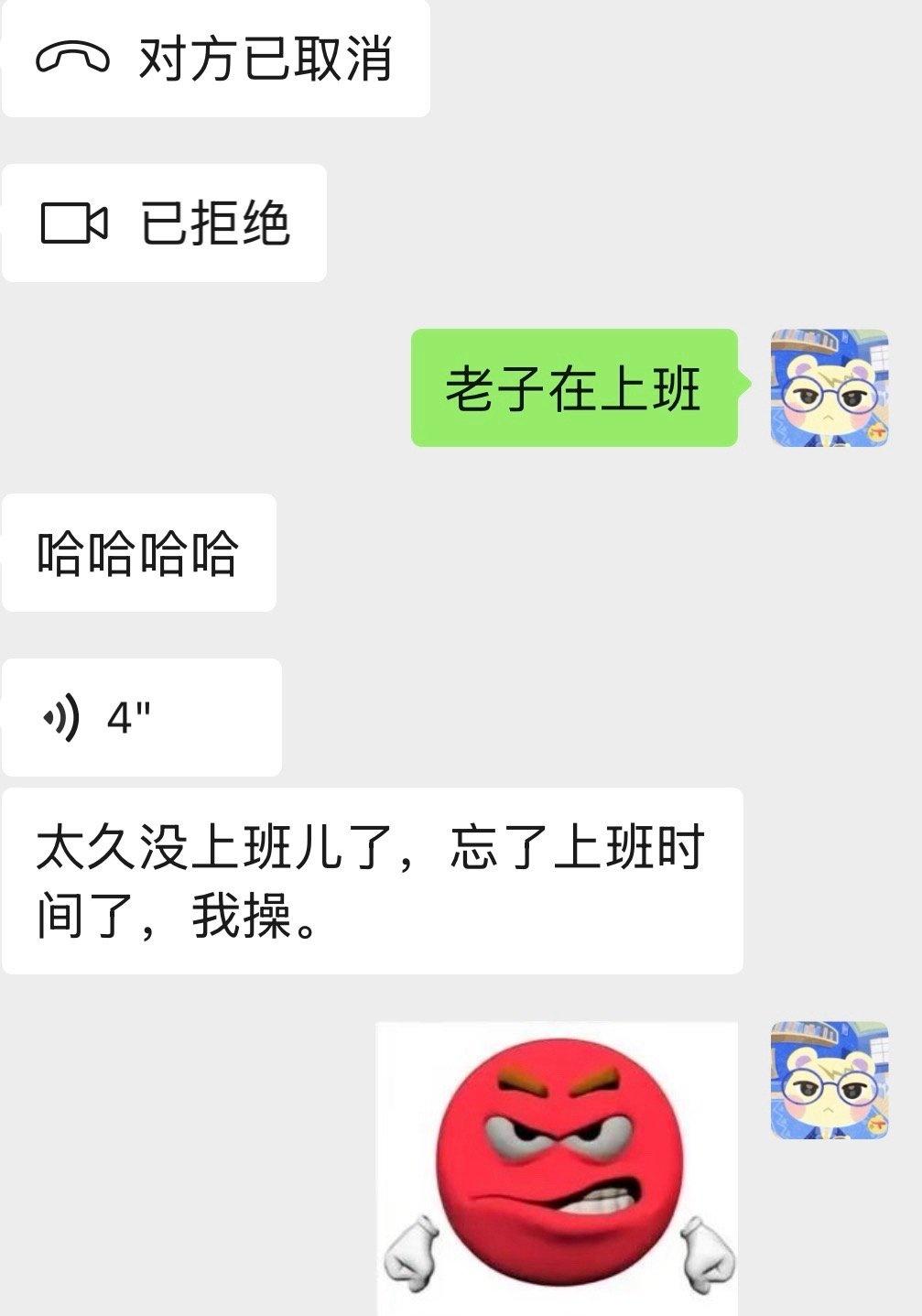922x1316 pixels.
Task: Click the bear avatar beside the sticker
Action: [x=828, y=1078]
